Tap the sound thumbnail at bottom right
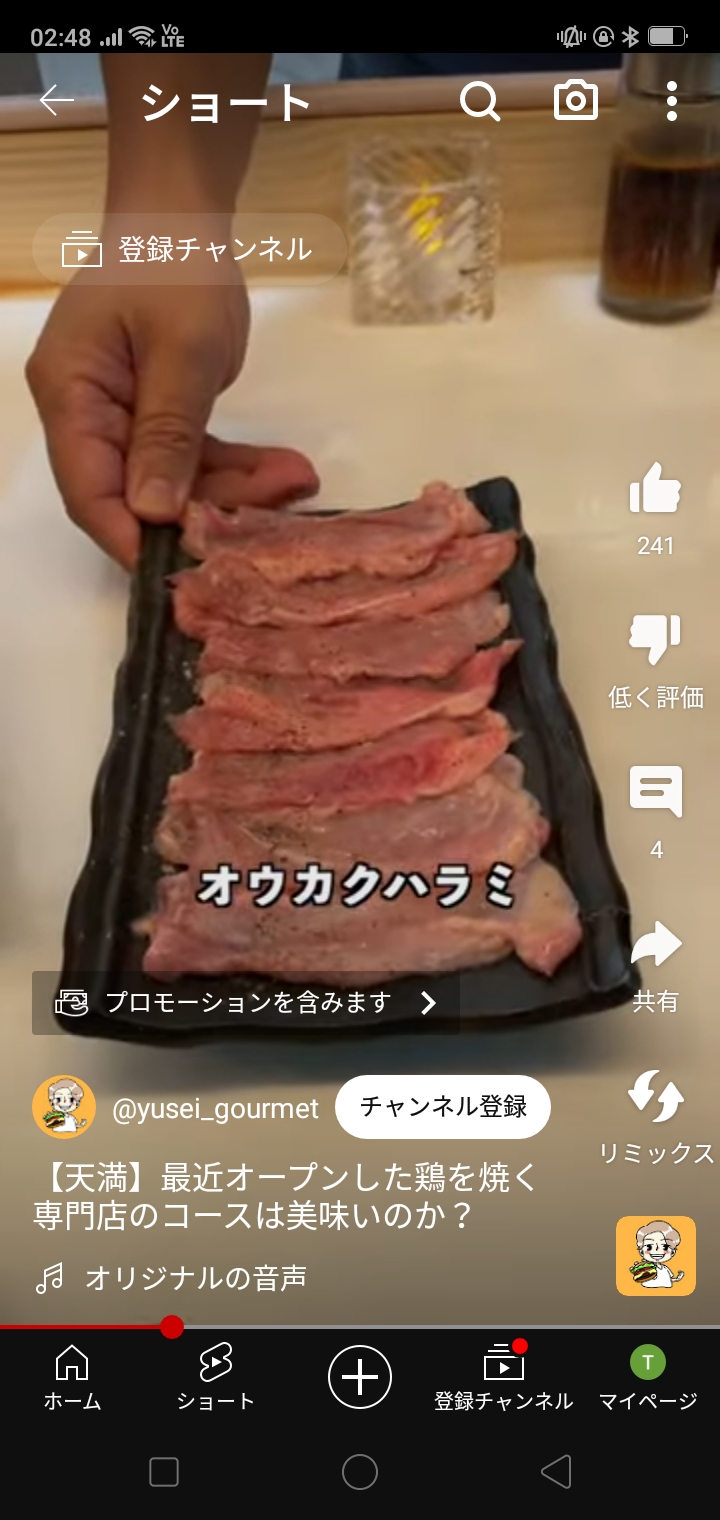 pos(655,1256)
